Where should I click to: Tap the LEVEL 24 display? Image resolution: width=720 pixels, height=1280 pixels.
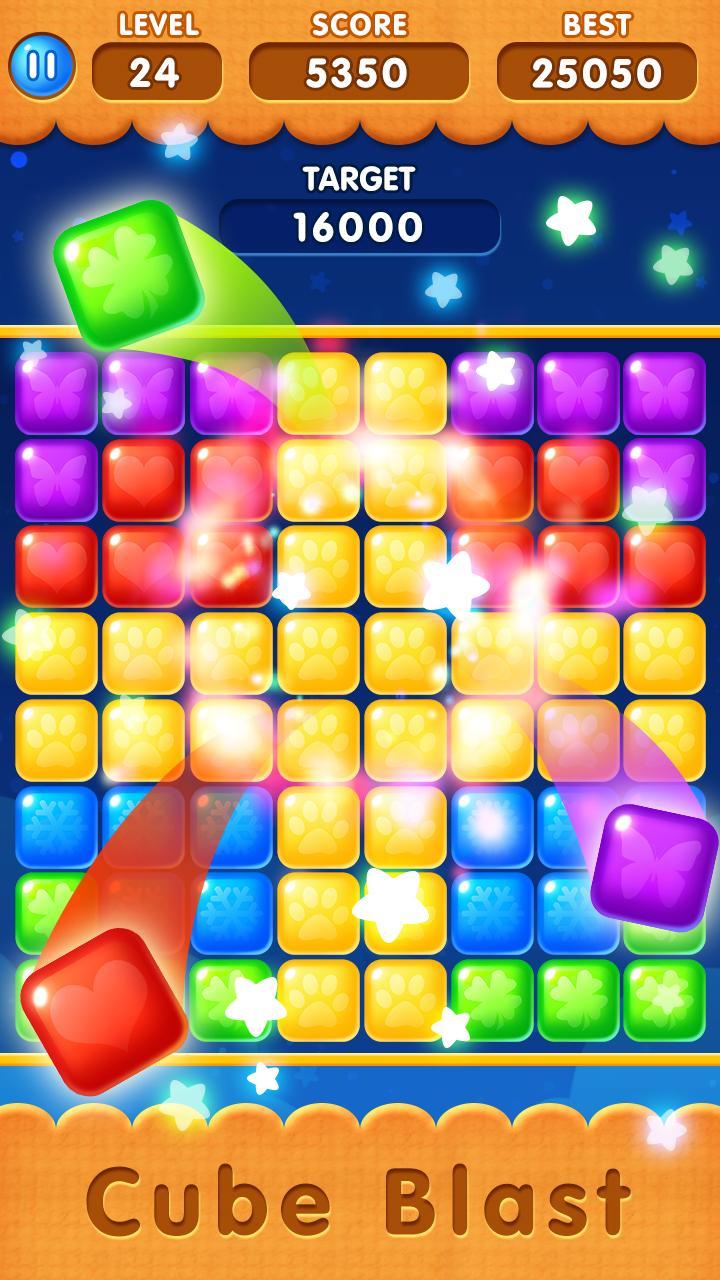click(x=158, y=68)
